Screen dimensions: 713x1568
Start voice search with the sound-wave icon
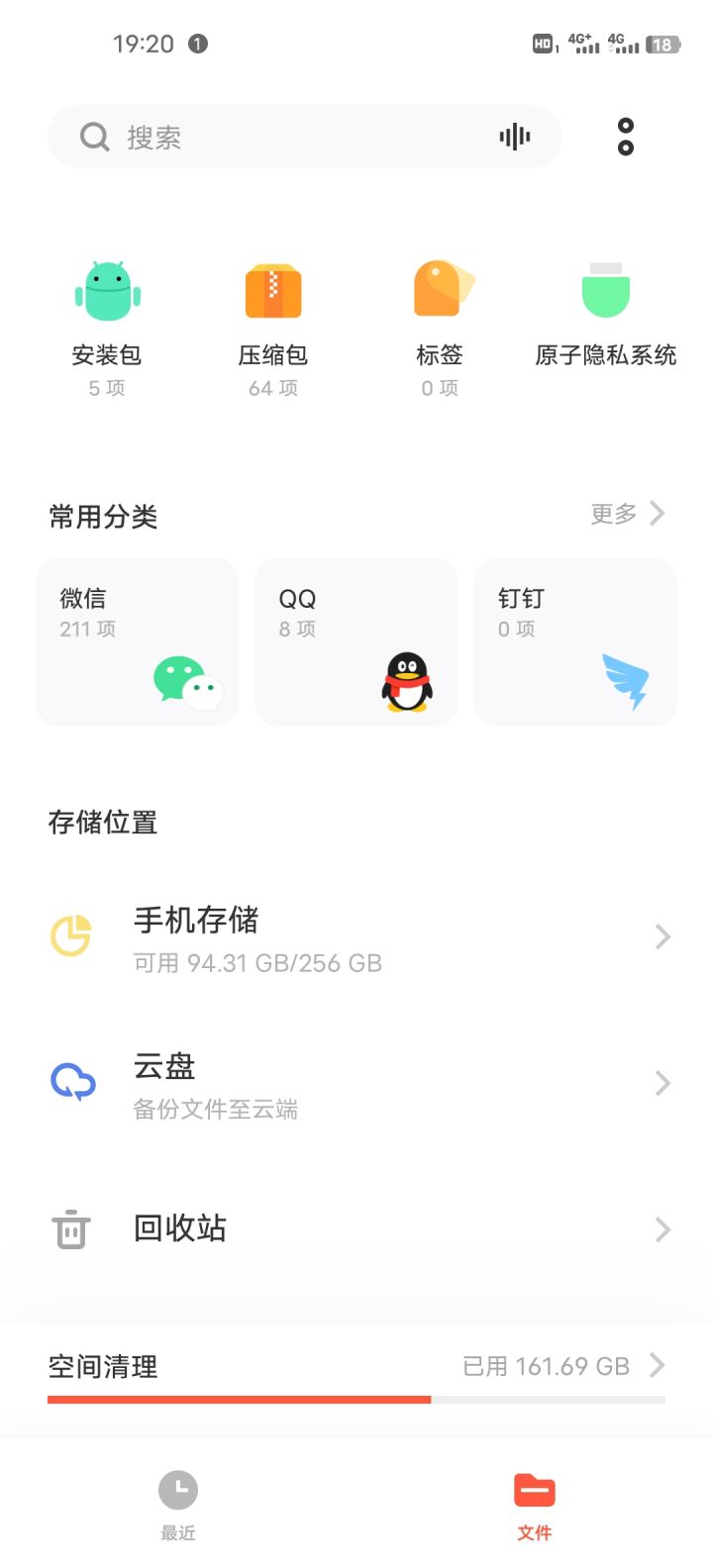pos(514,138)
